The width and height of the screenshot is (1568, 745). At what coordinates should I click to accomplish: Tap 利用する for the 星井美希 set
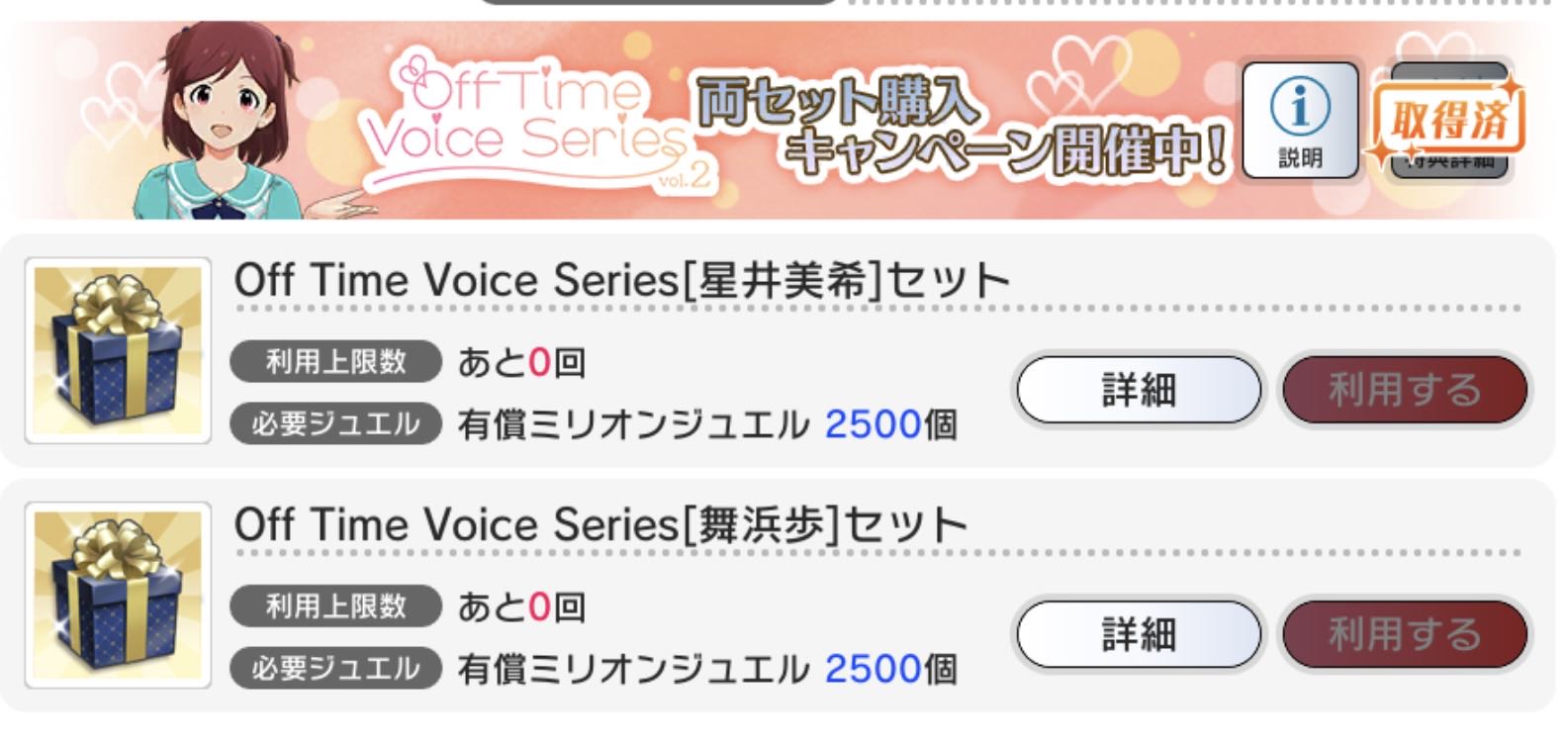point(1404,390)
